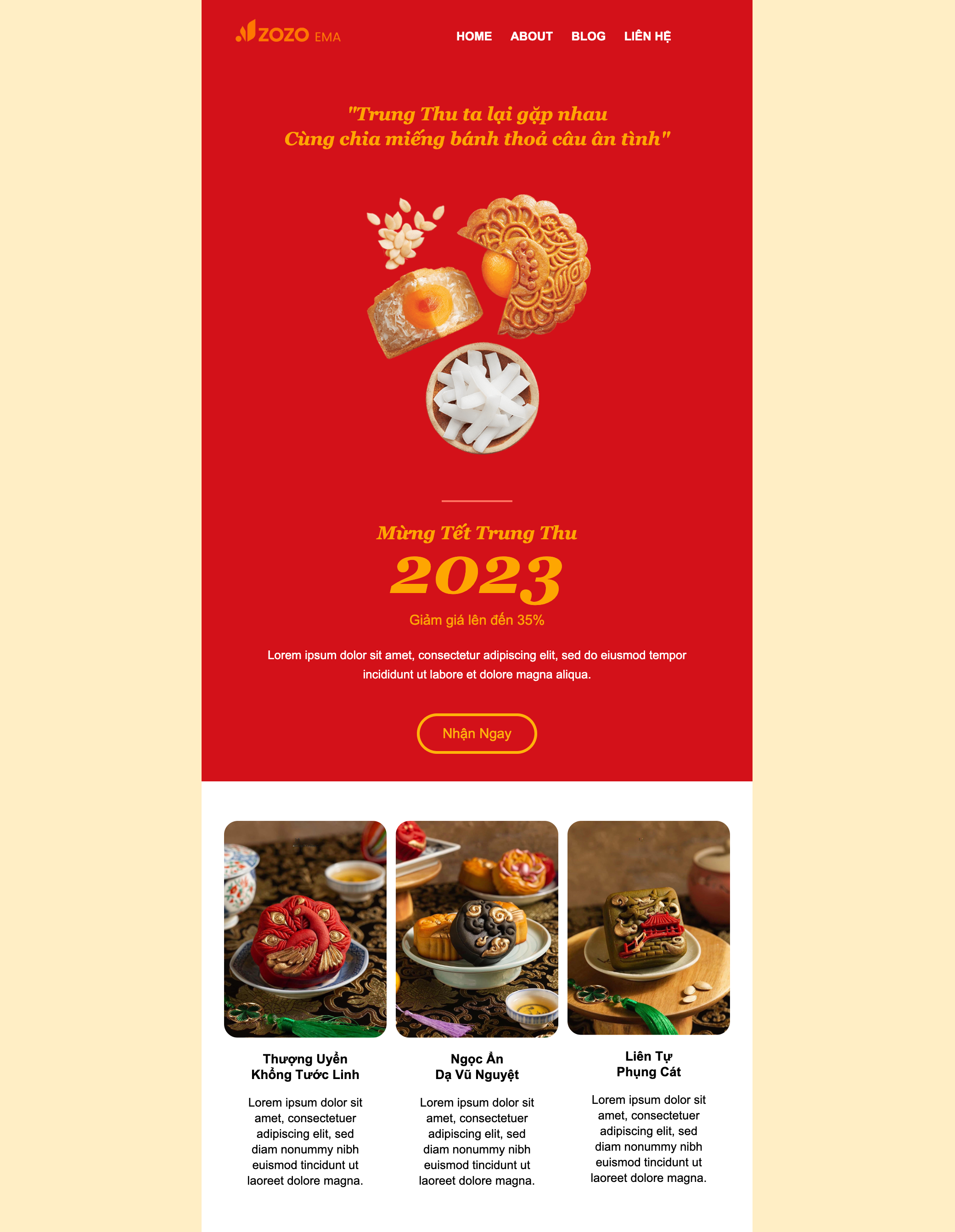Go to the ABOUT page
955x1232 pixels.
pos(531,36)
